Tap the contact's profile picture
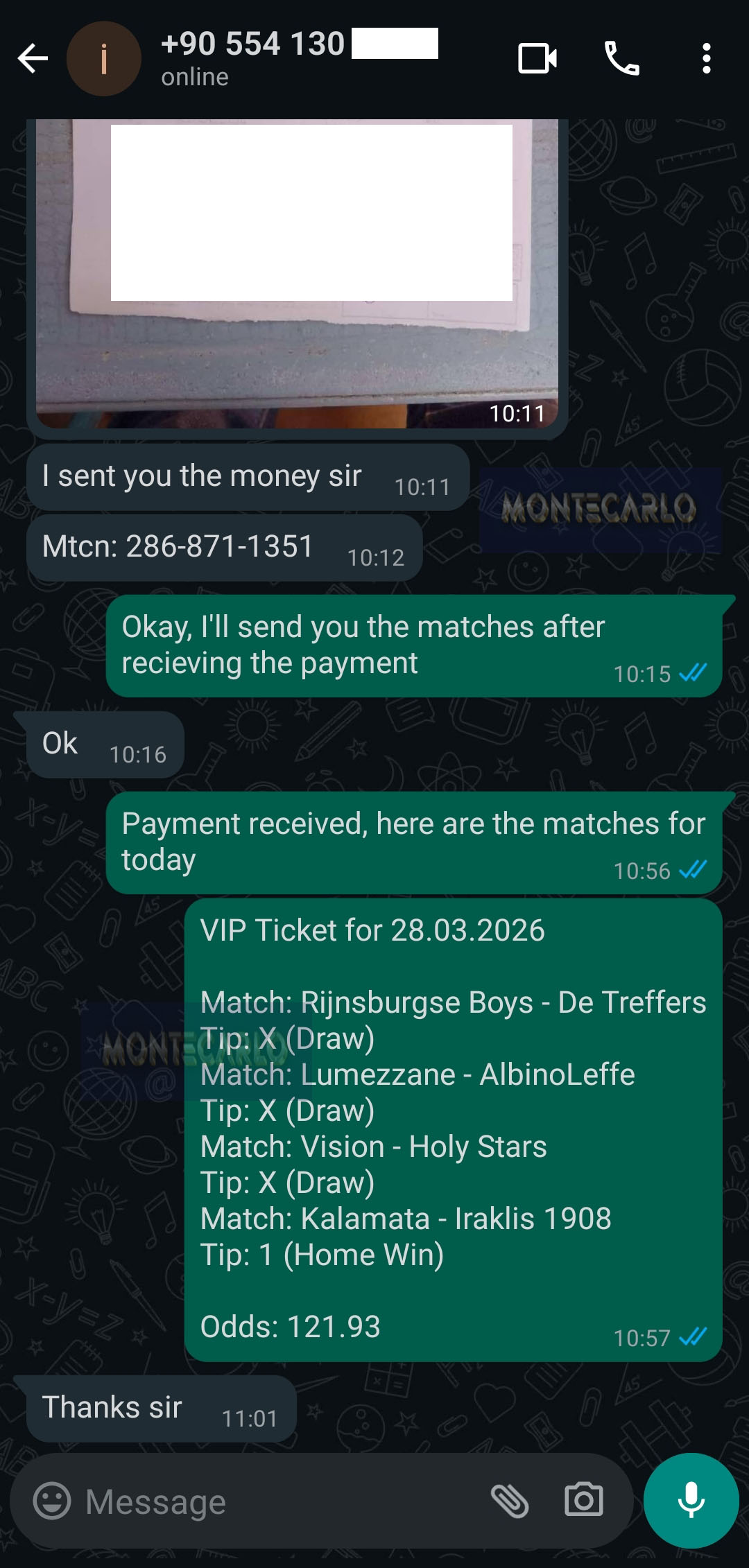Screen dimensions: 749x1568 coord(104,59)
